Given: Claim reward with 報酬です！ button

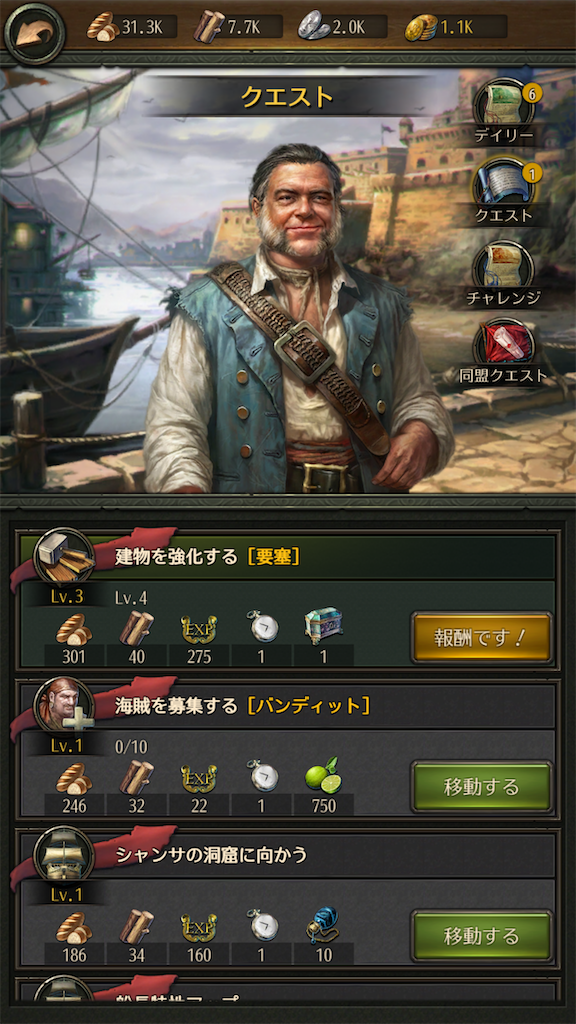Looking at the screenshot, I should click(x=481, y=637).
